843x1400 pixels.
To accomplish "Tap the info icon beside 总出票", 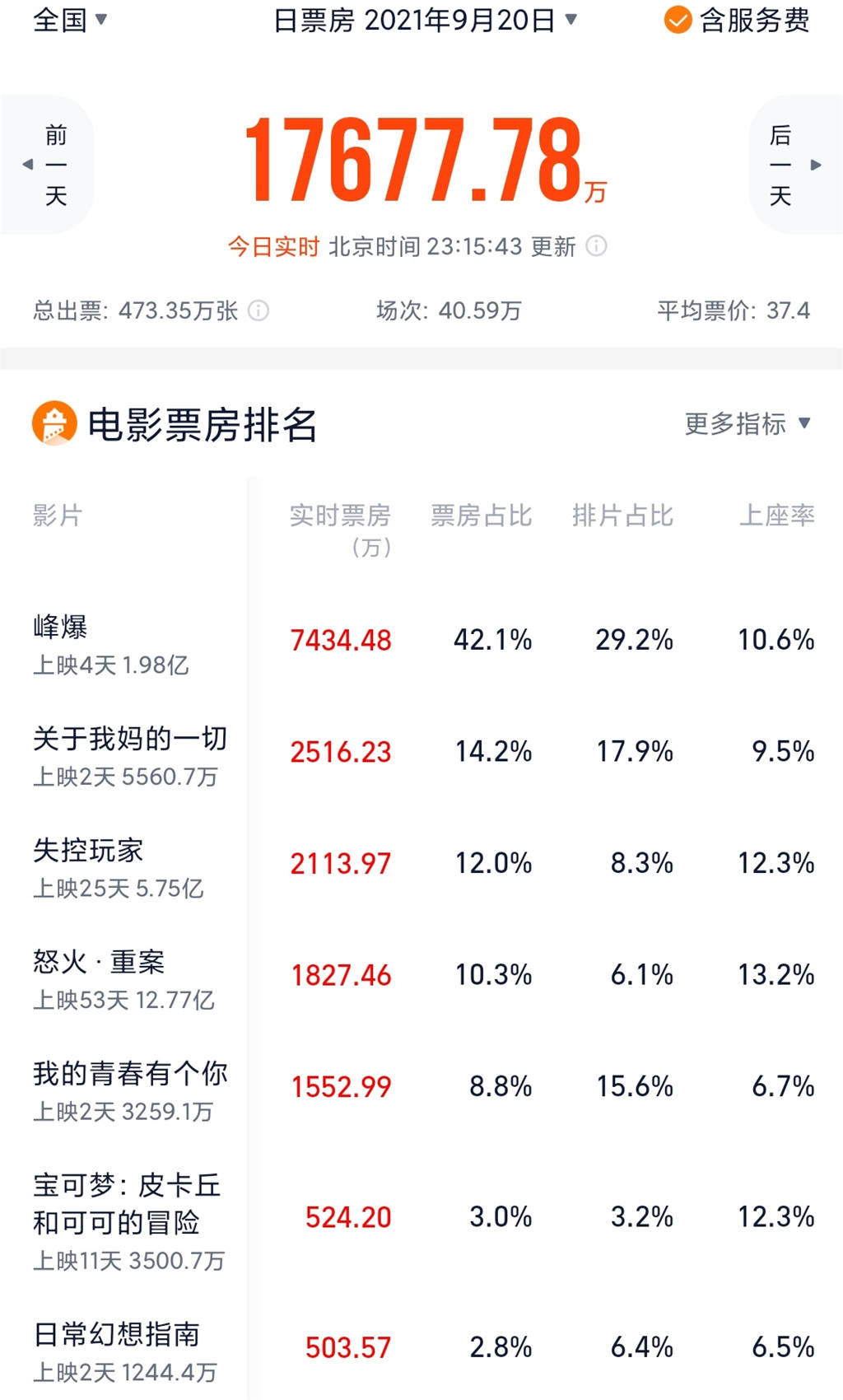I will pyautogui.click(x=258, y=310).
